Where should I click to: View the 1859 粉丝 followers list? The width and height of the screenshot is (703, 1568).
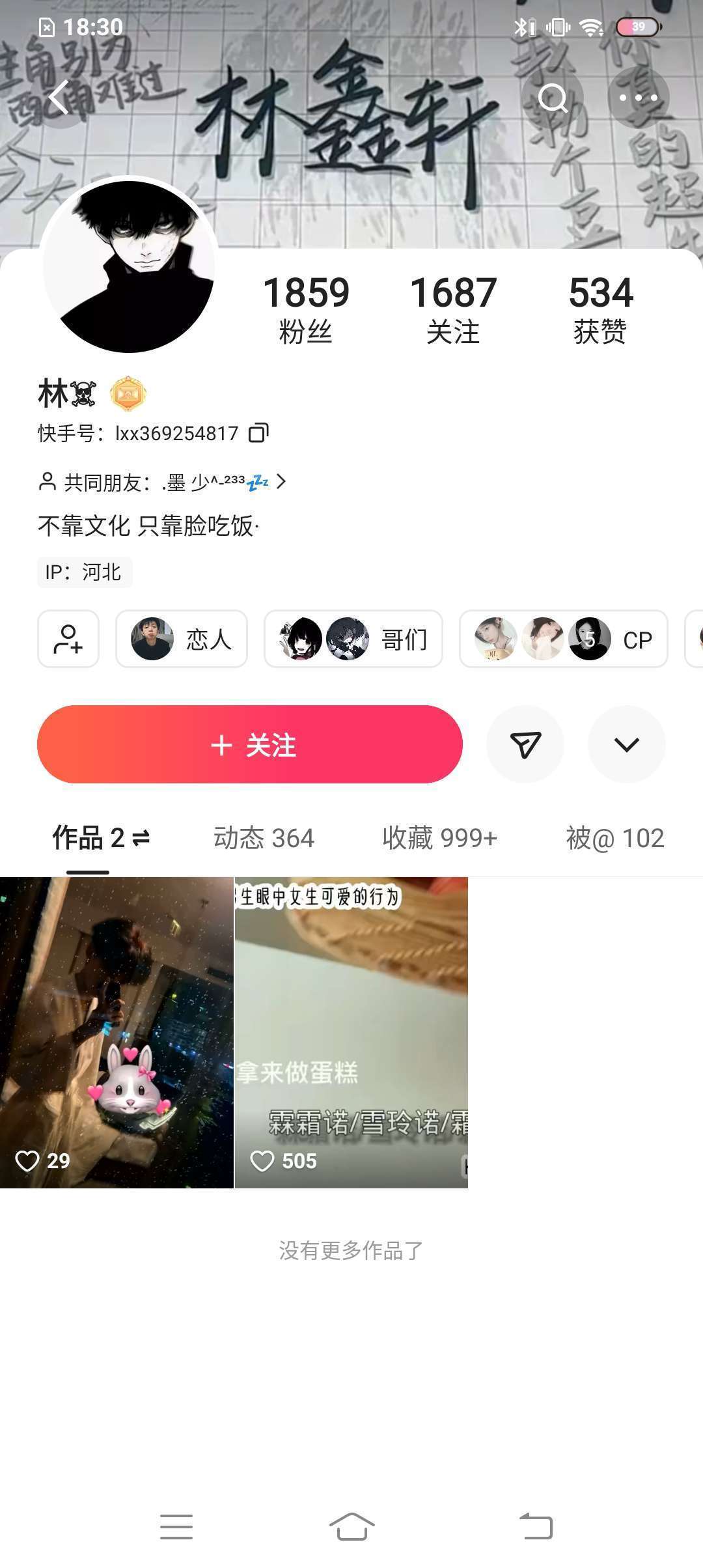click(306, 309)
